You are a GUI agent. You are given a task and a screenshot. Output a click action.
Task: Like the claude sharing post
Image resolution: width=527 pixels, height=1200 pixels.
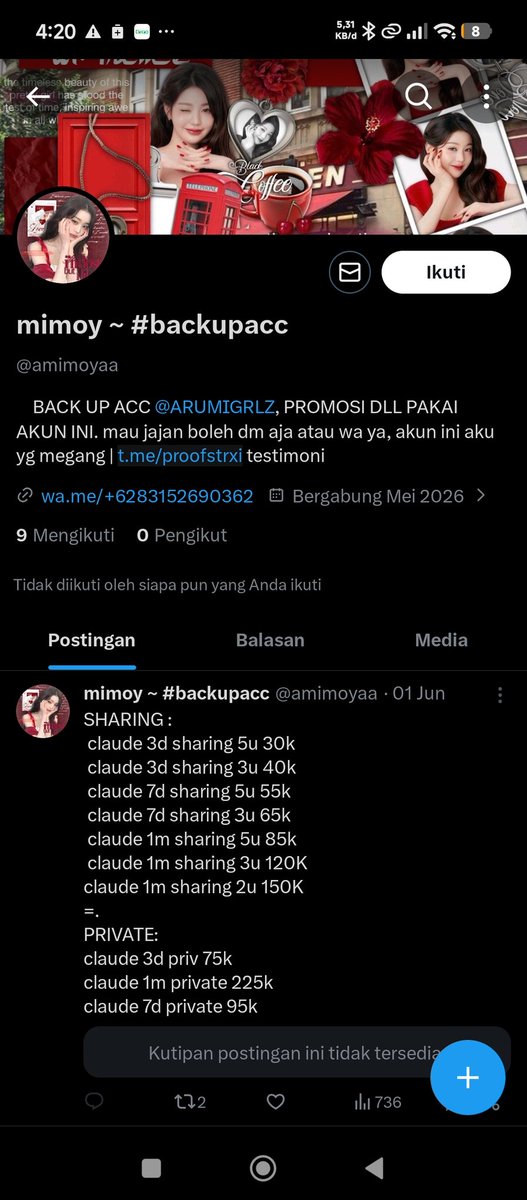point(276,1101)
